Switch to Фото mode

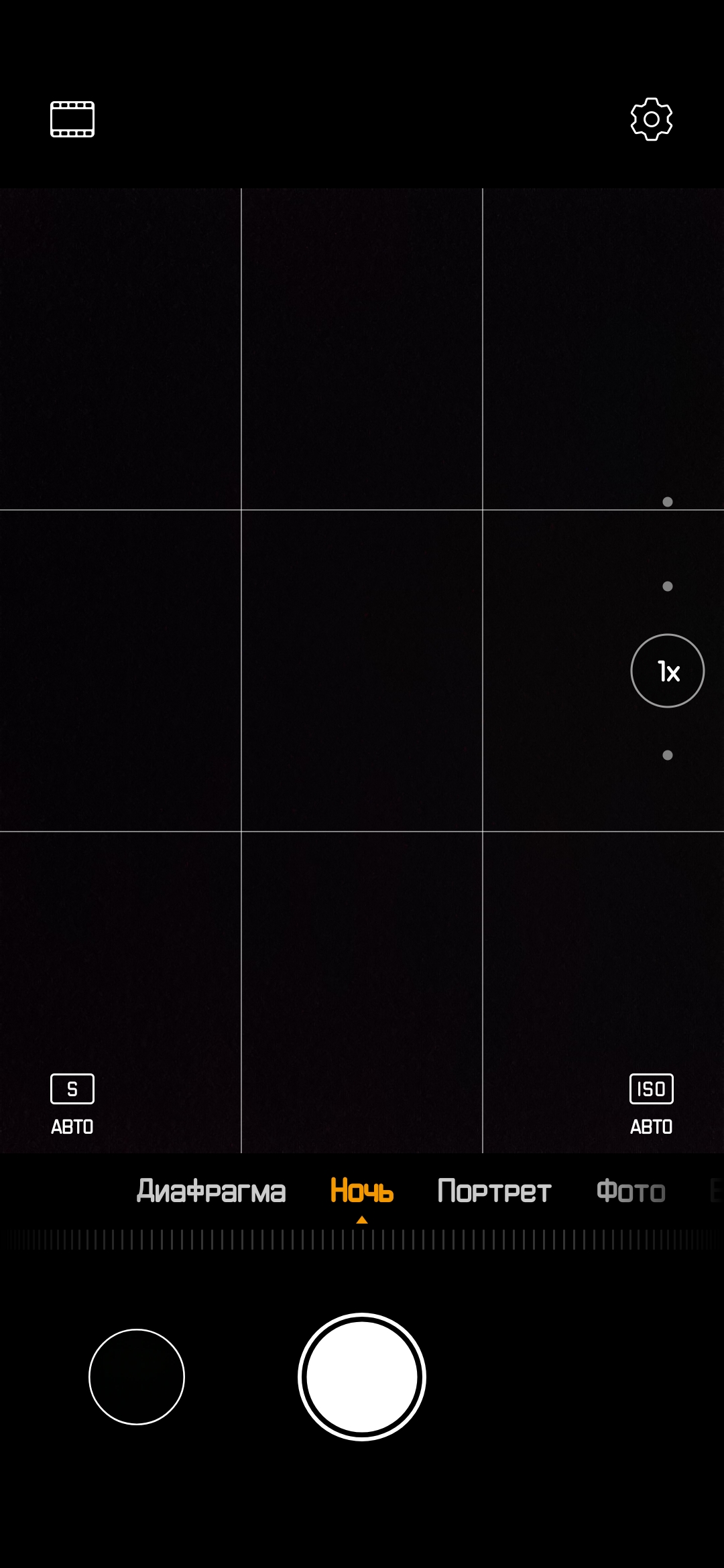(630, 1191)
